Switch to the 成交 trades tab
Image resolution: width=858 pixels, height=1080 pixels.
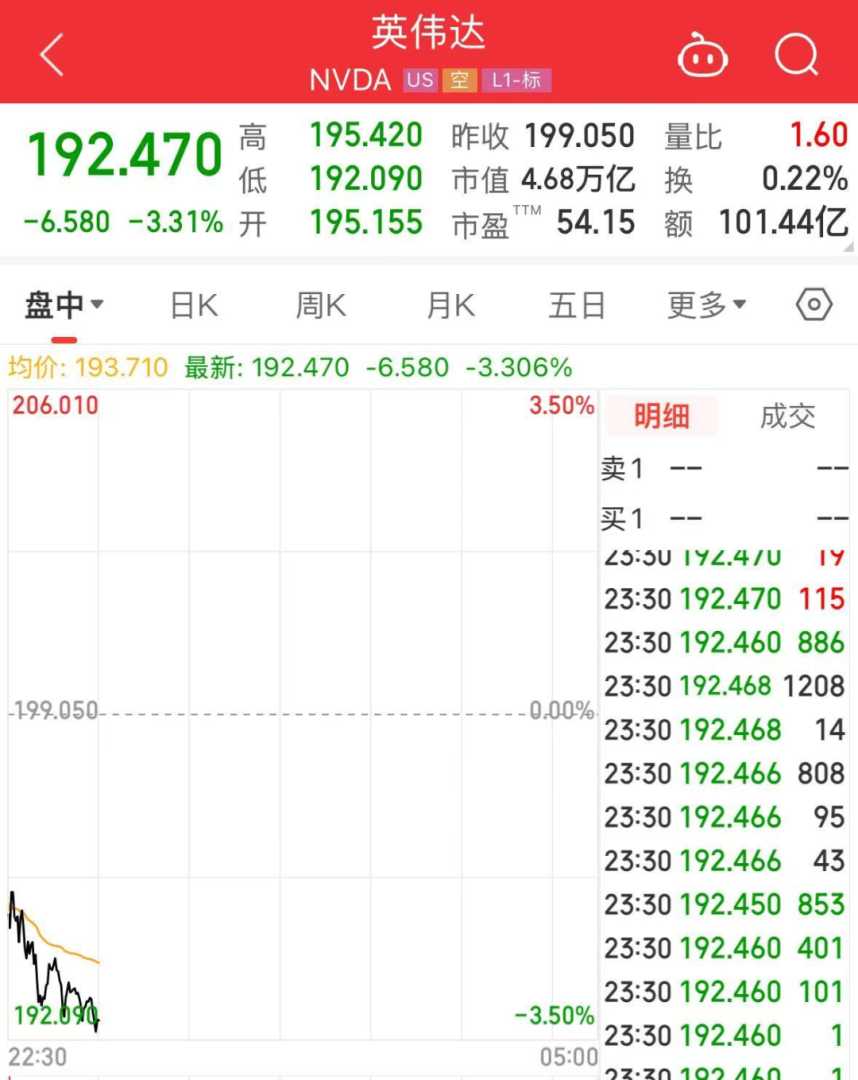(787, 416)
